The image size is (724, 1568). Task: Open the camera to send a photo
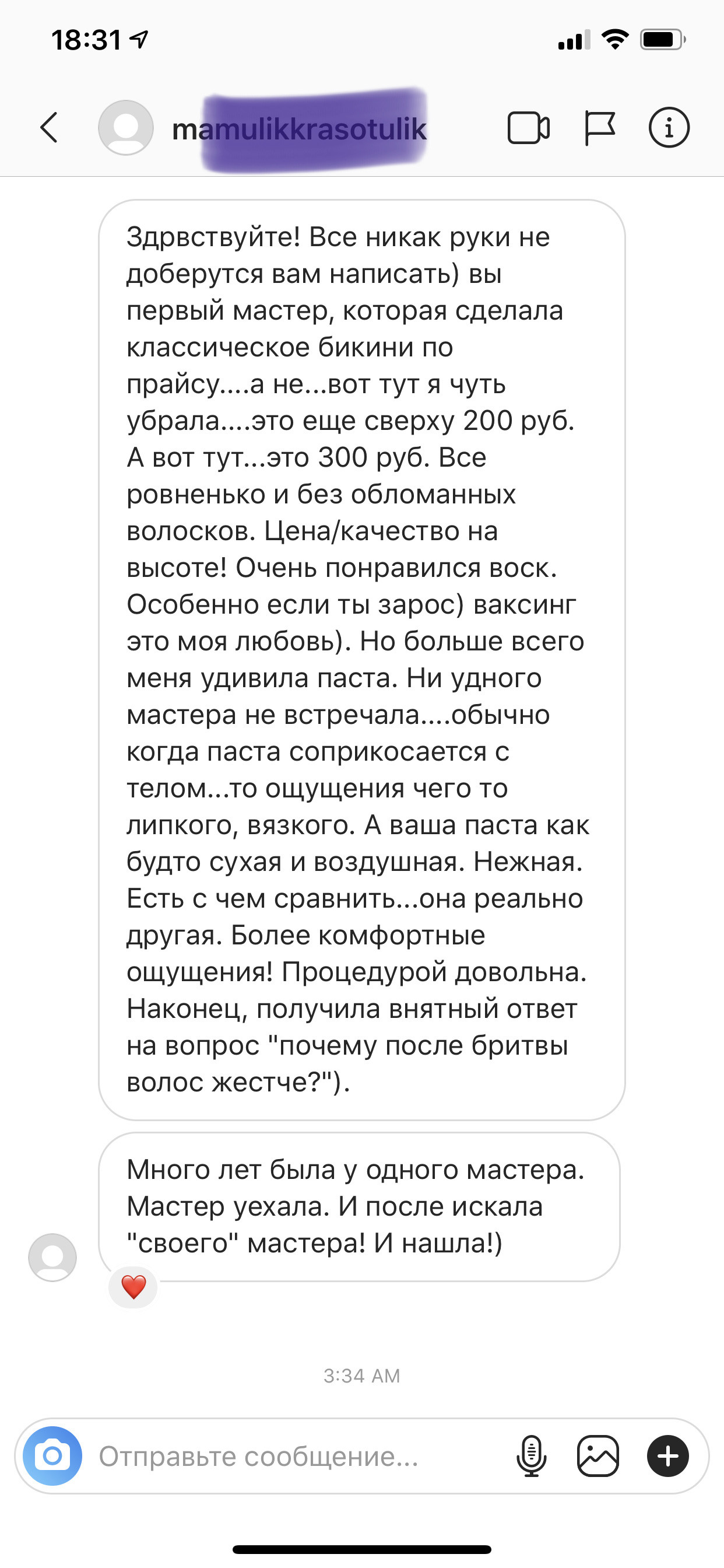pyautogui.click(x=52, y=1456)
